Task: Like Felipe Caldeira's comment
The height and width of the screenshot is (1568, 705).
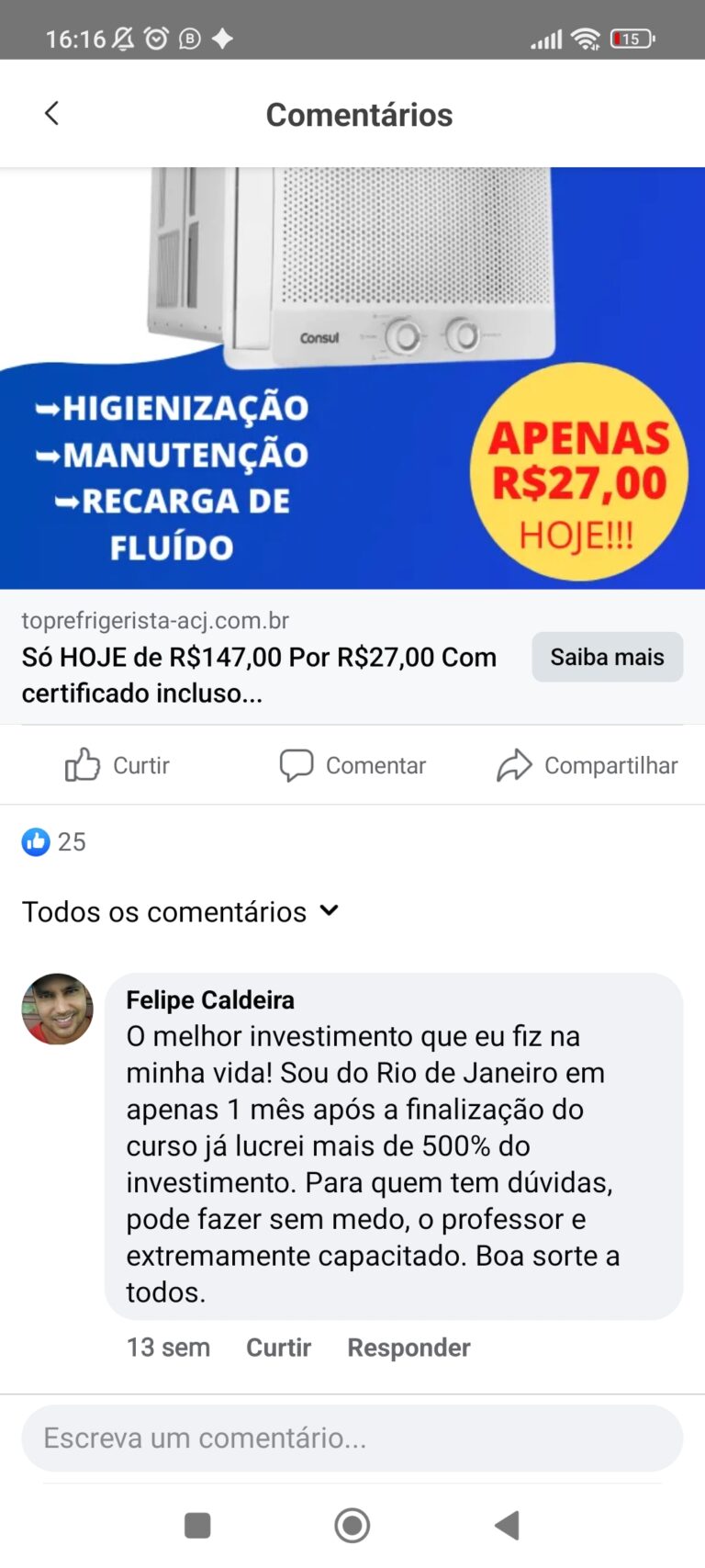Action: [x=278, y=1348]
